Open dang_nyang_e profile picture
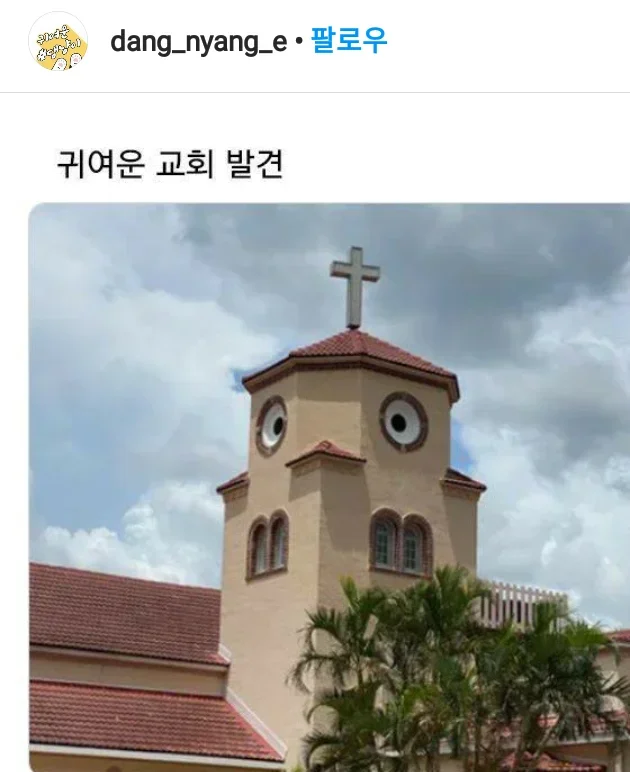Screen dimensions: 630x772 [x=58, y=42]
